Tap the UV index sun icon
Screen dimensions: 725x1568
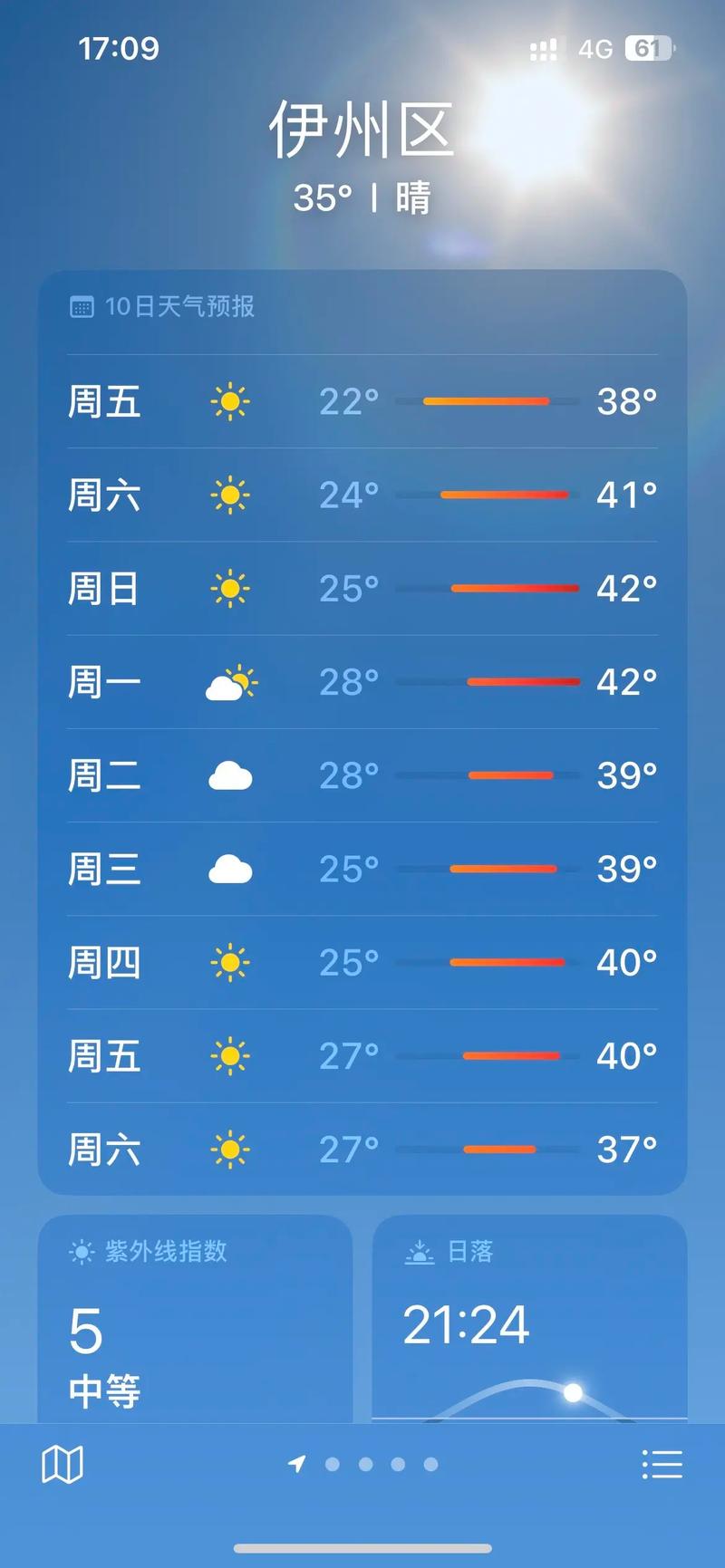point(81,1251)
